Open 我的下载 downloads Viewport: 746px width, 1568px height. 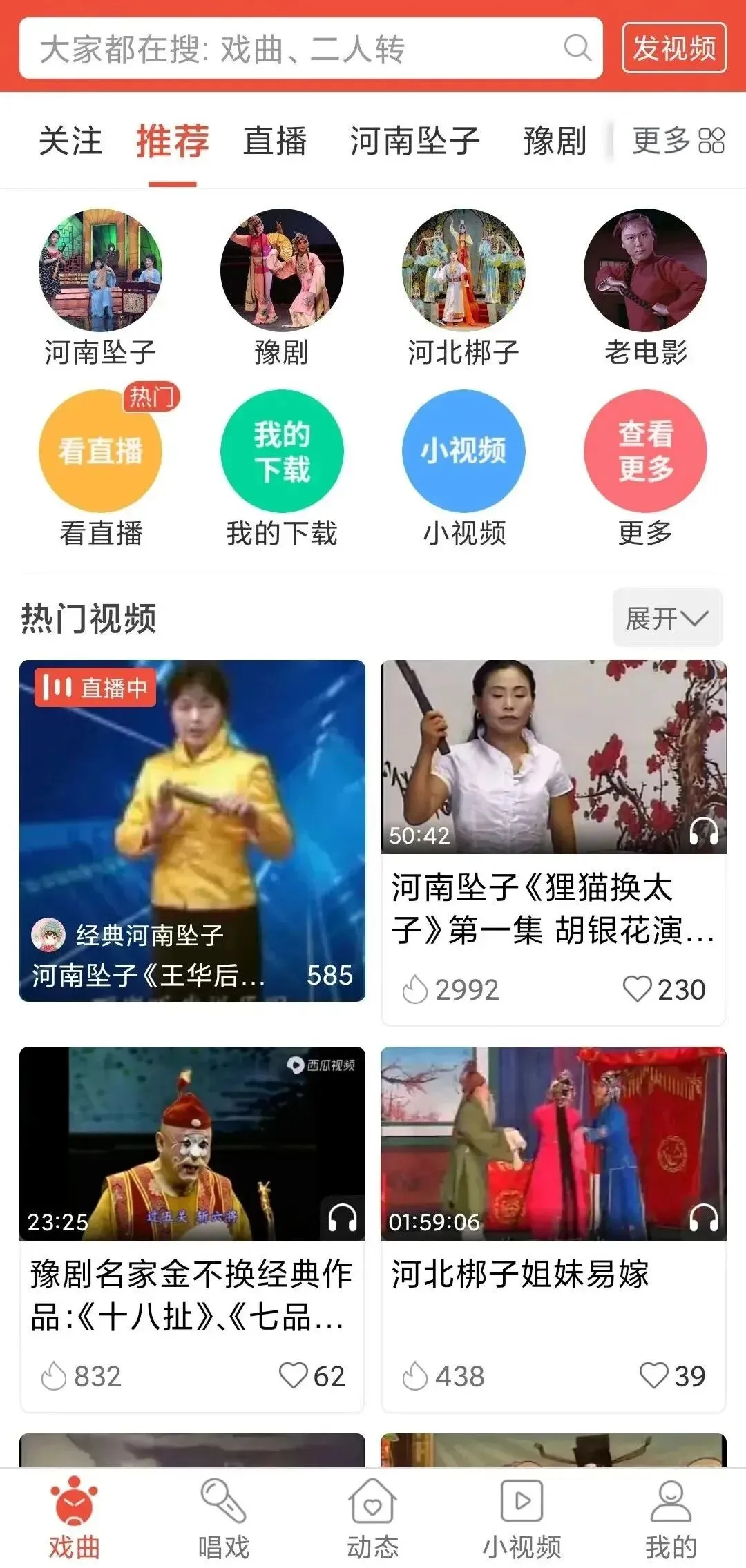[282, 452]
